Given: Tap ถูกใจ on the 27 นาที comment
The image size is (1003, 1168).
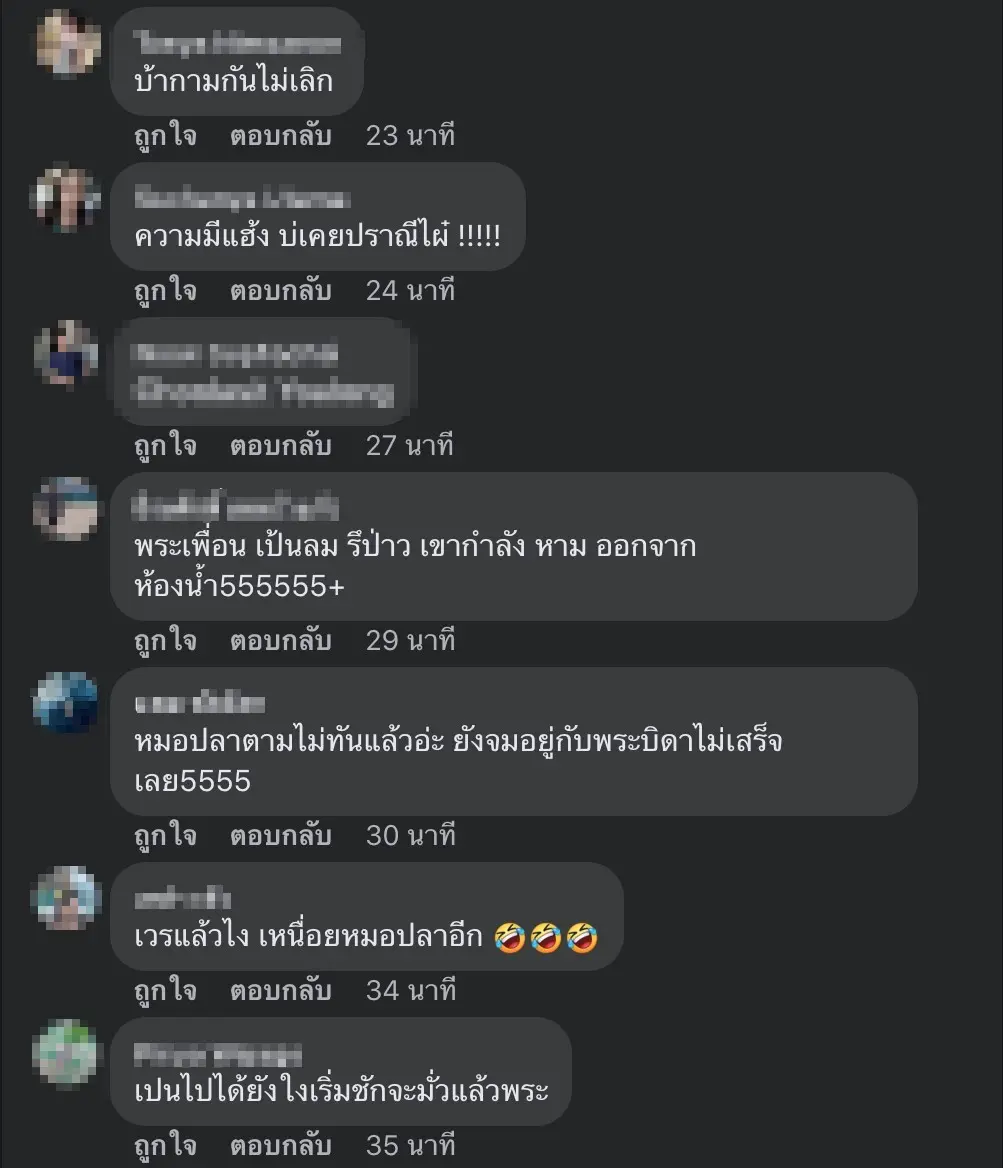Looking at the screenshot, I should pos(165,445).
